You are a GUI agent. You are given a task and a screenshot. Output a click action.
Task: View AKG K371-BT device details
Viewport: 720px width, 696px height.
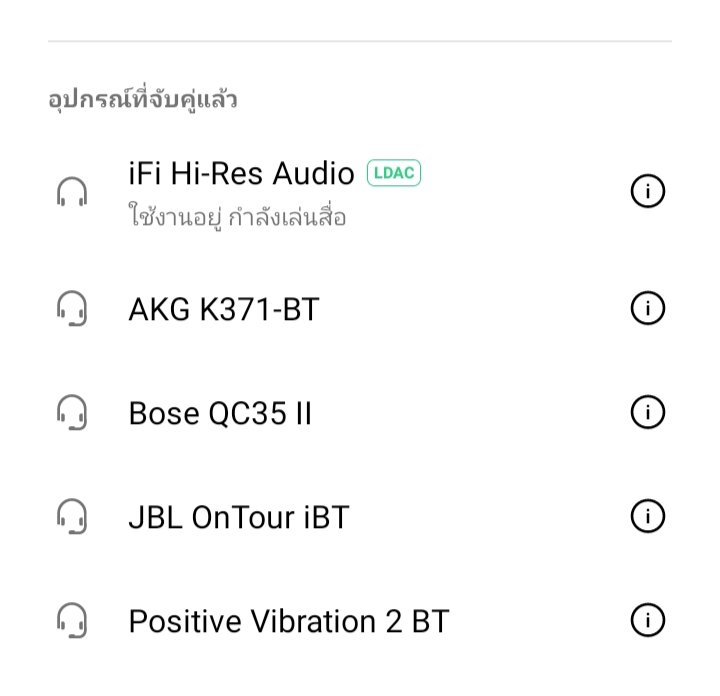point(648,309)
